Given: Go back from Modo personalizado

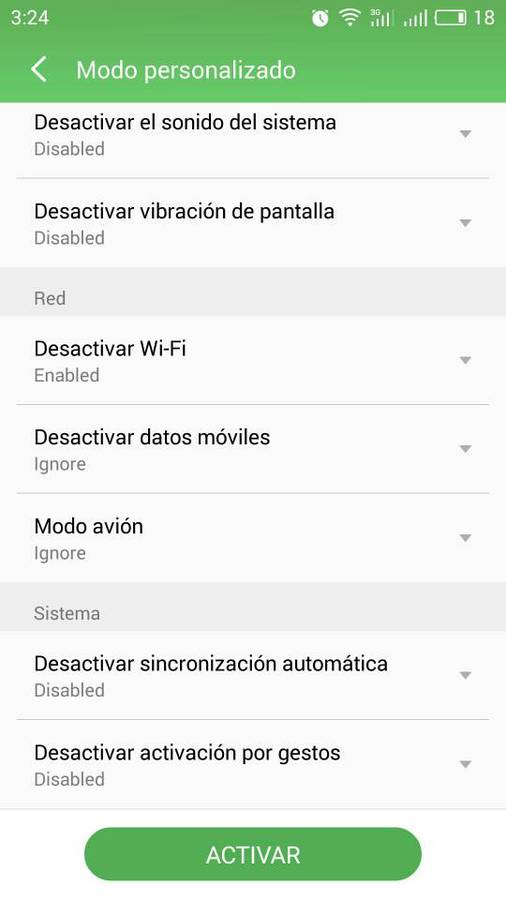Looking at the screenshot, I should [x=39, y=70].
